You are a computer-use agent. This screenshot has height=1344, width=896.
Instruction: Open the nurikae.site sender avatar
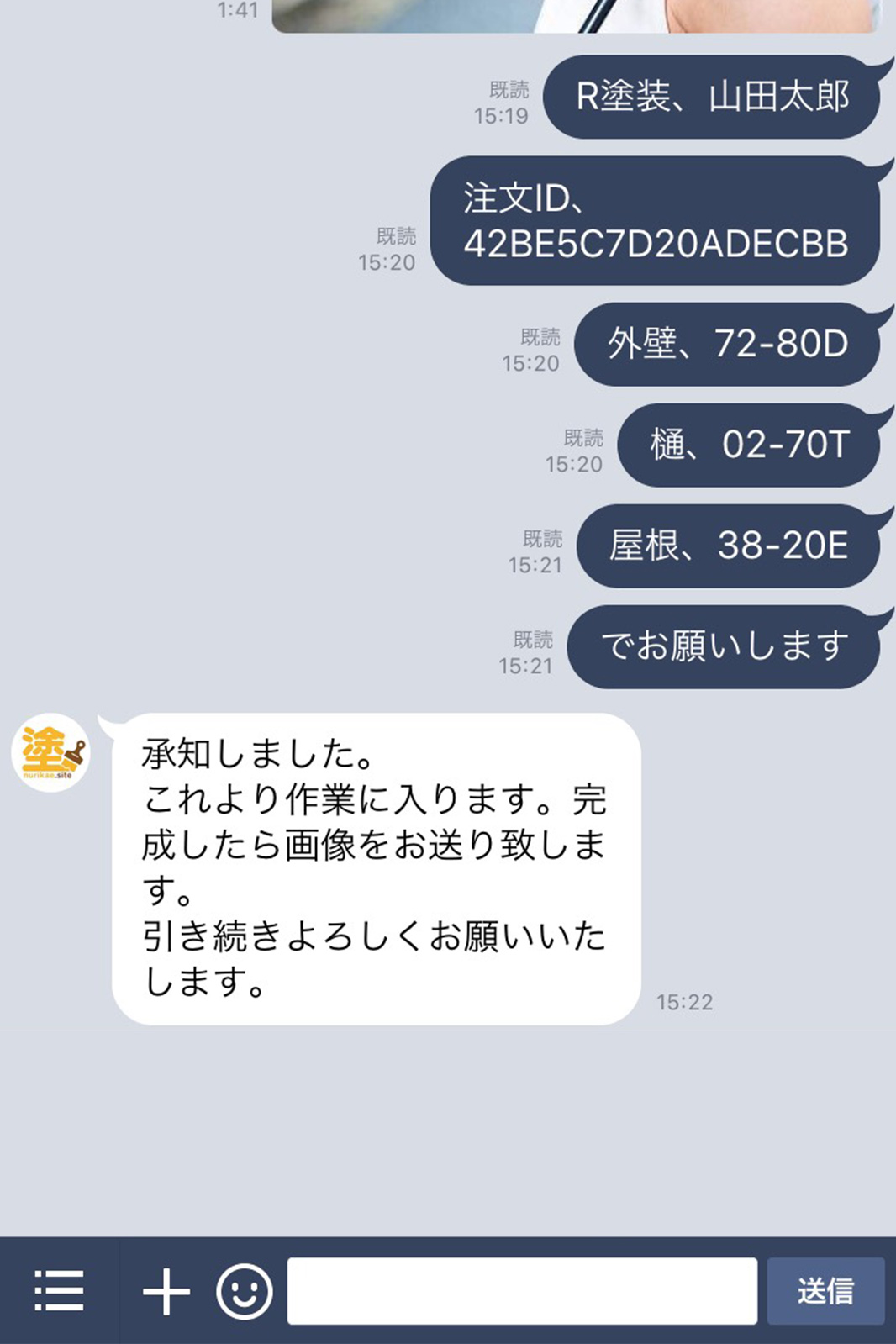tap(50, 752)
